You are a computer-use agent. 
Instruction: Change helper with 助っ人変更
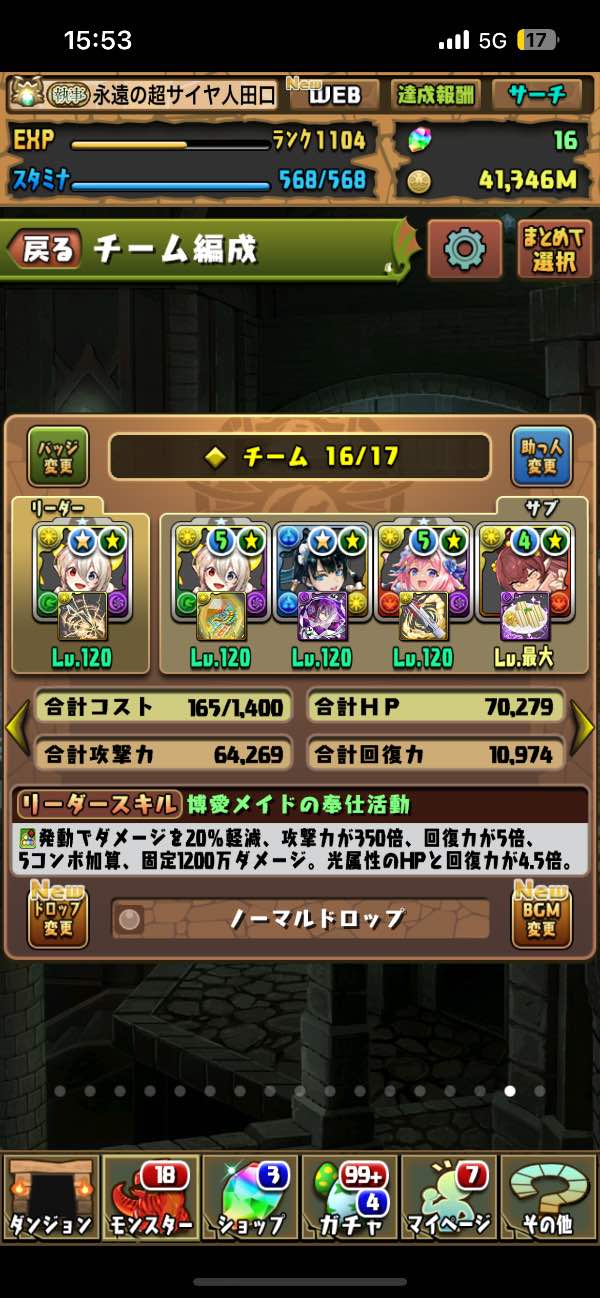[540, 457]
